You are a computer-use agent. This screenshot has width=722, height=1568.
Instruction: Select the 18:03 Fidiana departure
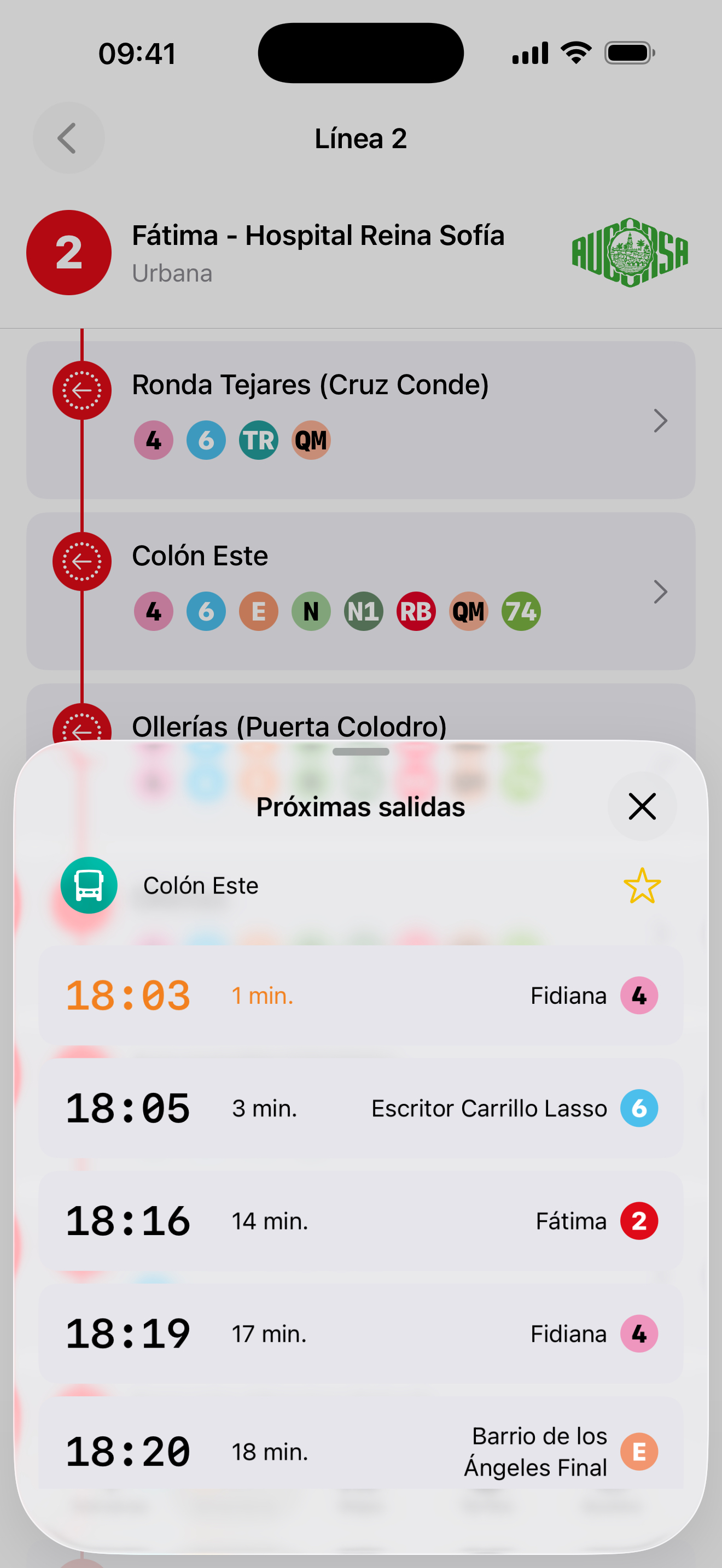pyautogui.click(x=361, y=995)
